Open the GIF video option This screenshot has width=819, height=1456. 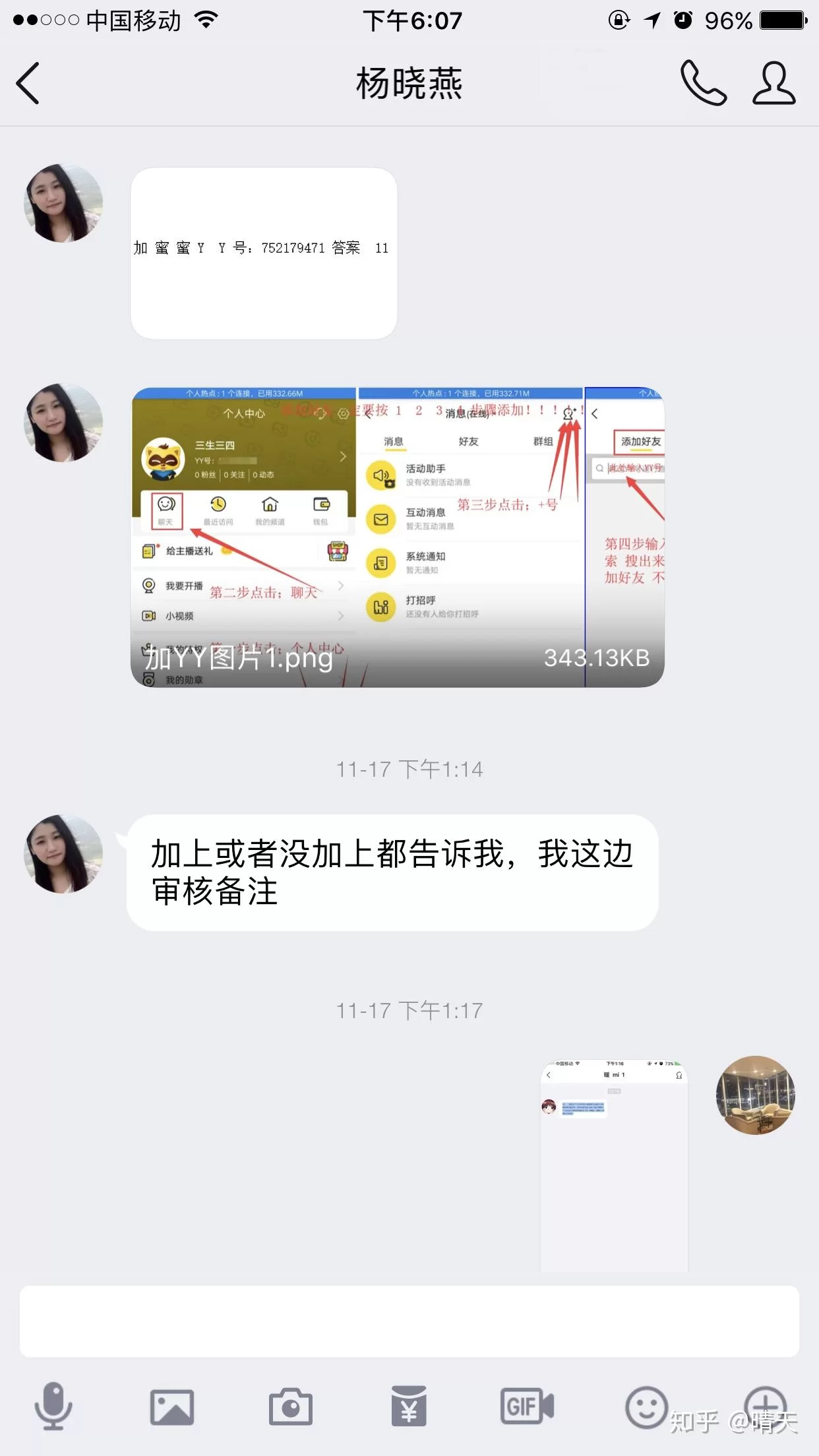tap(527, 1407)
